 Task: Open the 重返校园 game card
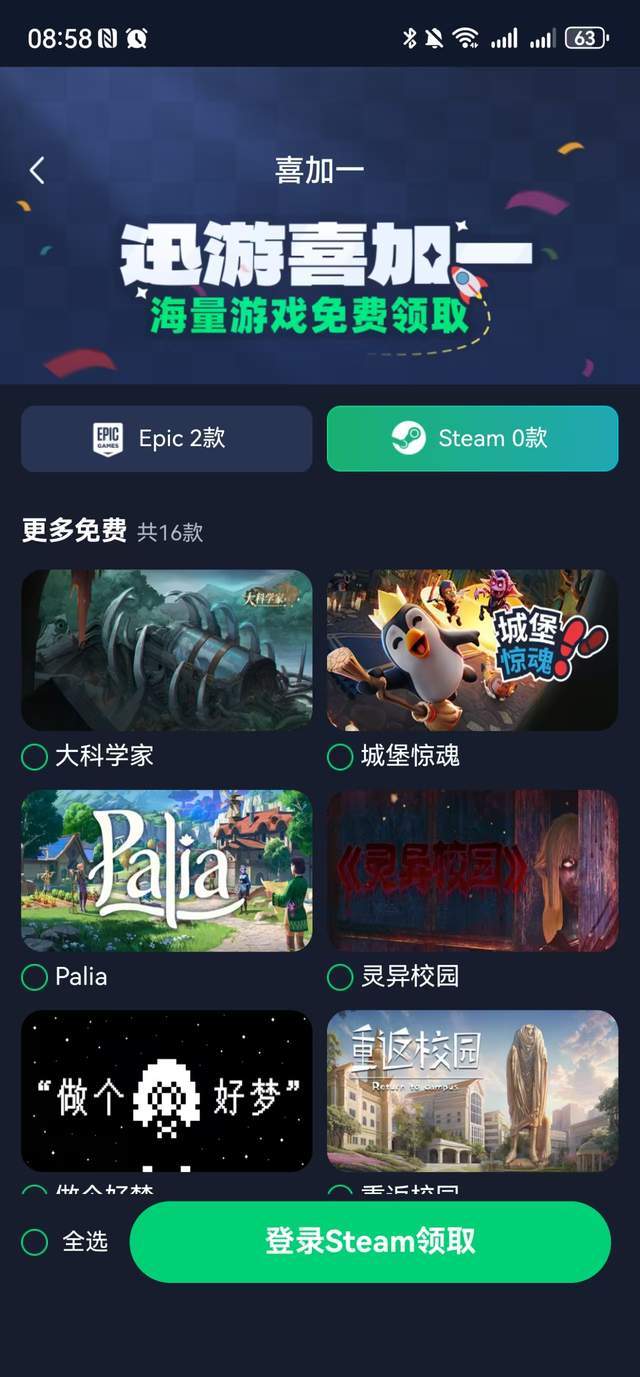pyautogui.click(x=472, y=1090)
